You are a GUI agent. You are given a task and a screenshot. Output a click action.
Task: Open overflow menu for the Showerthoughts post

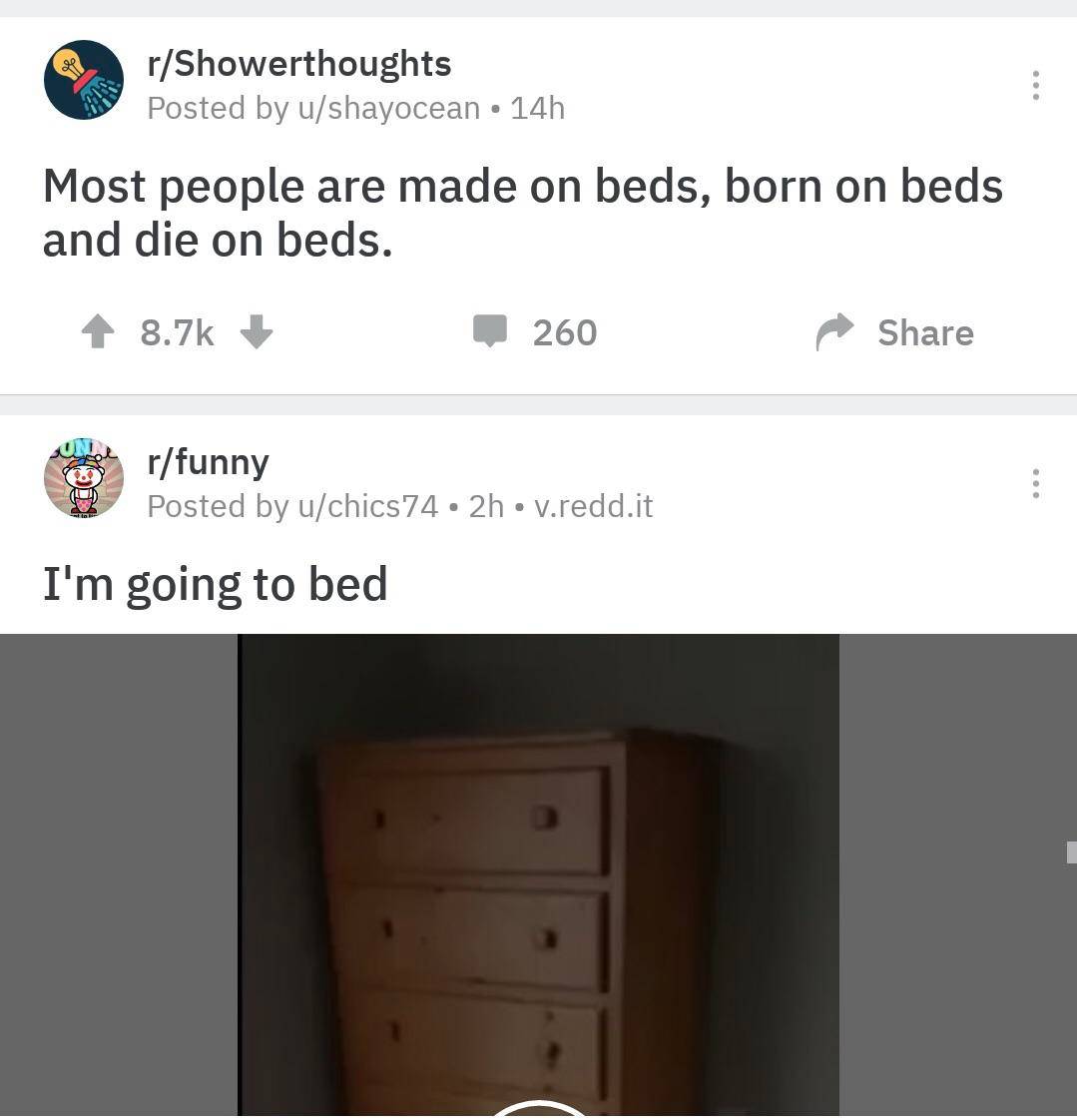pos(1036,86)
